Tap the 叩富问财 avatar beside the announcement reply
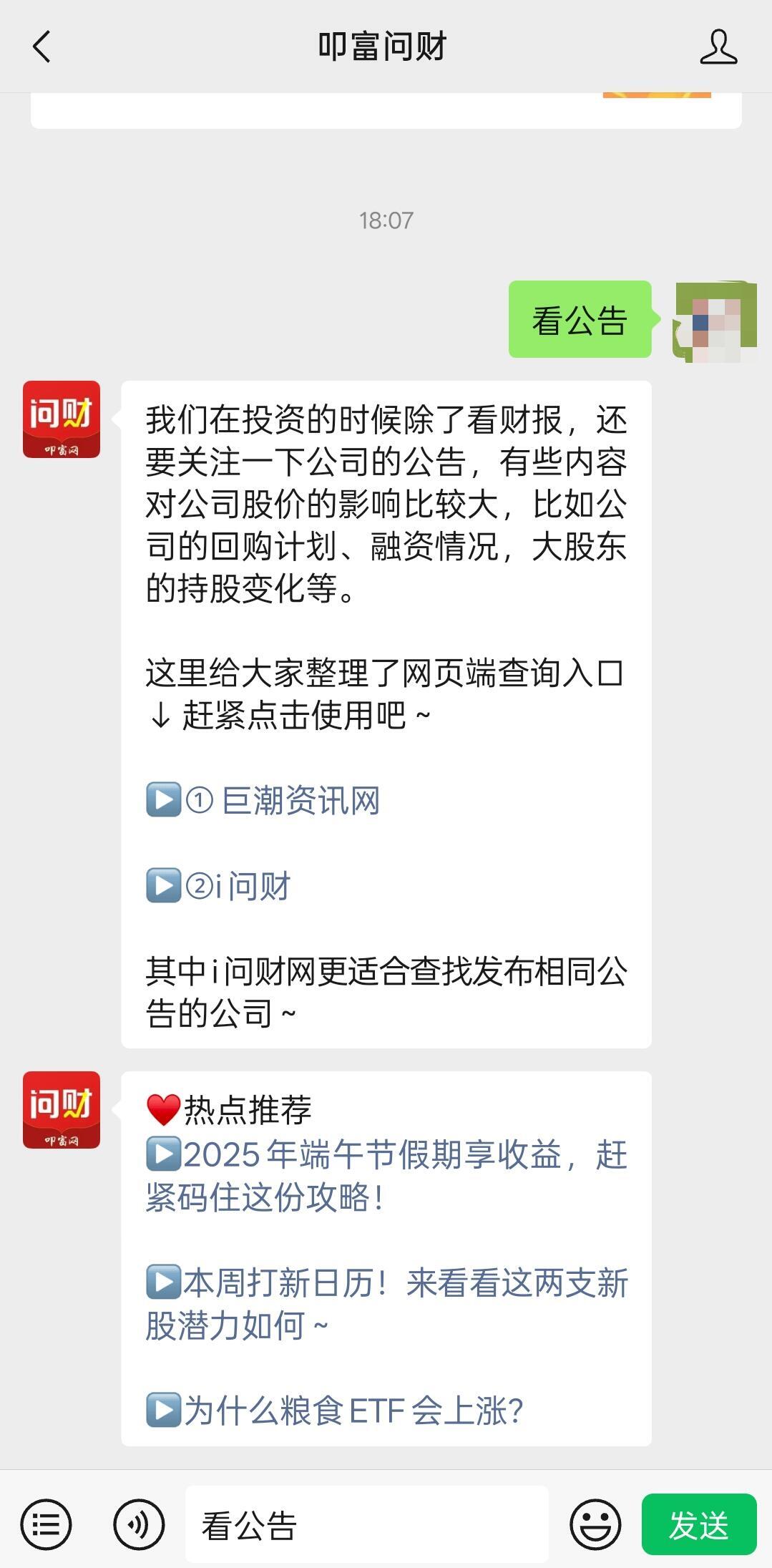The height and width of the screenshot is (1568, 772). tap(62, 419)
